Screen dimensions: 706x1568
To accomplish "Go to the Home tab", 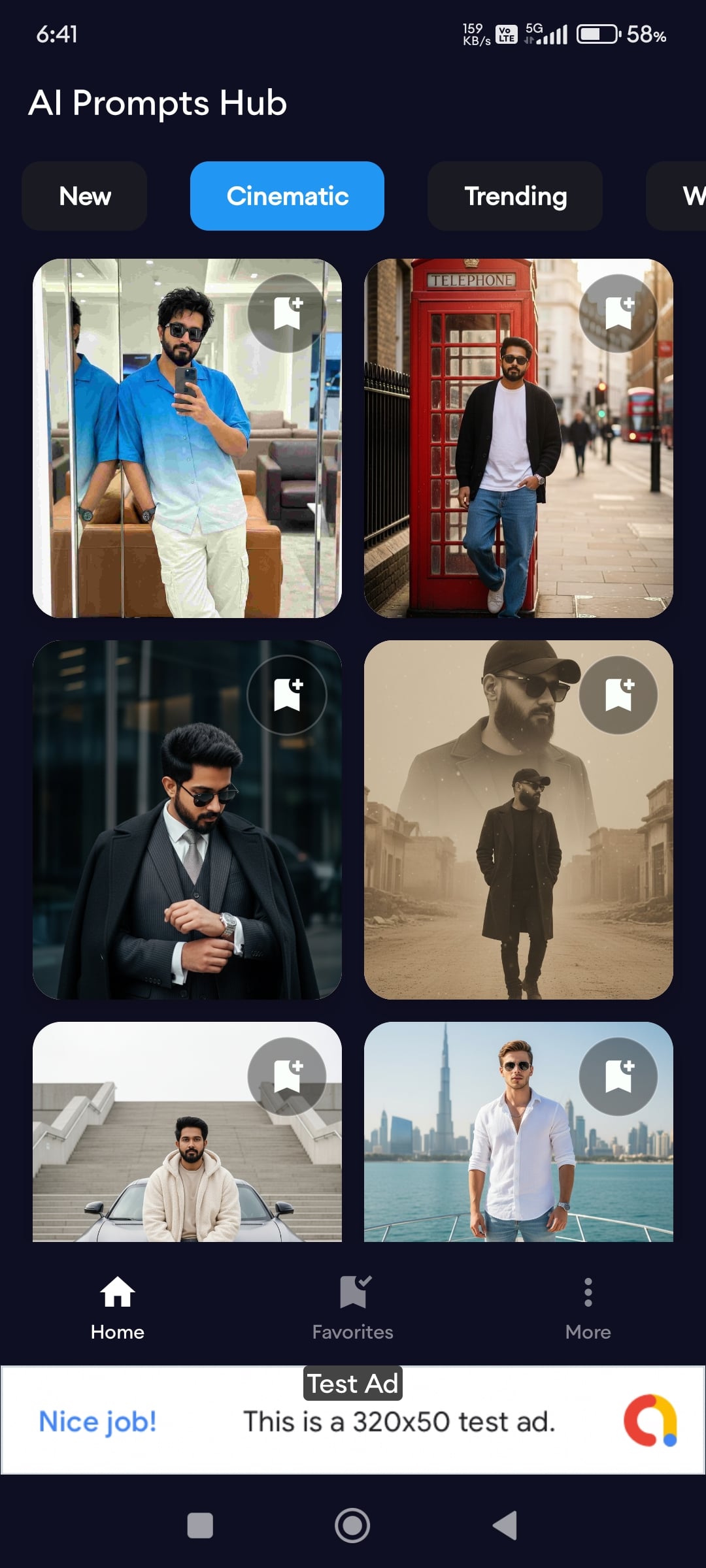I will pyautogui.click(x=118, y=1306).
